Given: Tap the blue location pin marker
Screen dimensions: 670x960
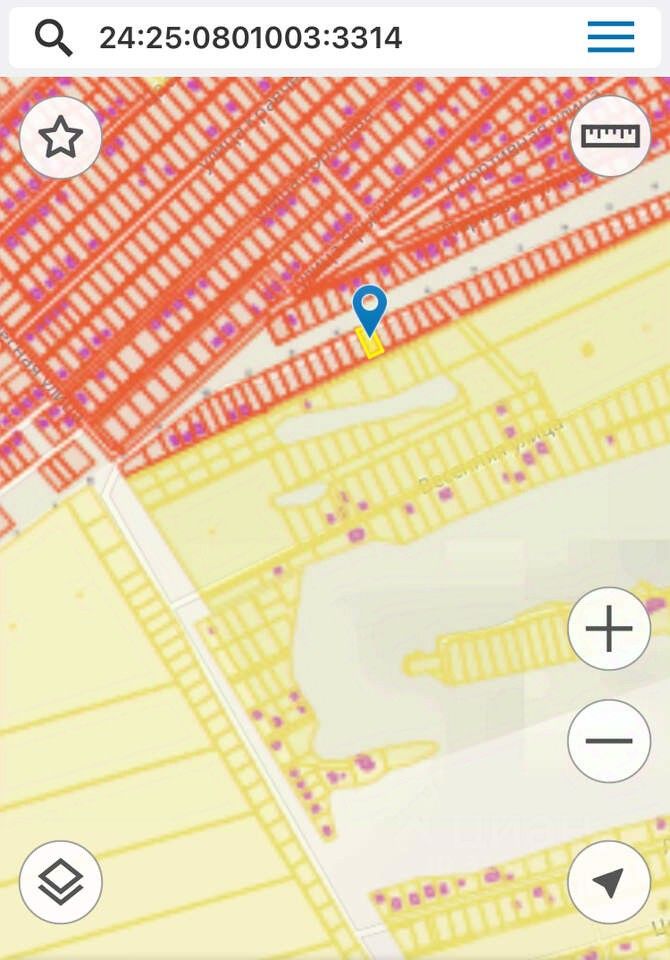Looking at the screenshot, I should (370, 306).
